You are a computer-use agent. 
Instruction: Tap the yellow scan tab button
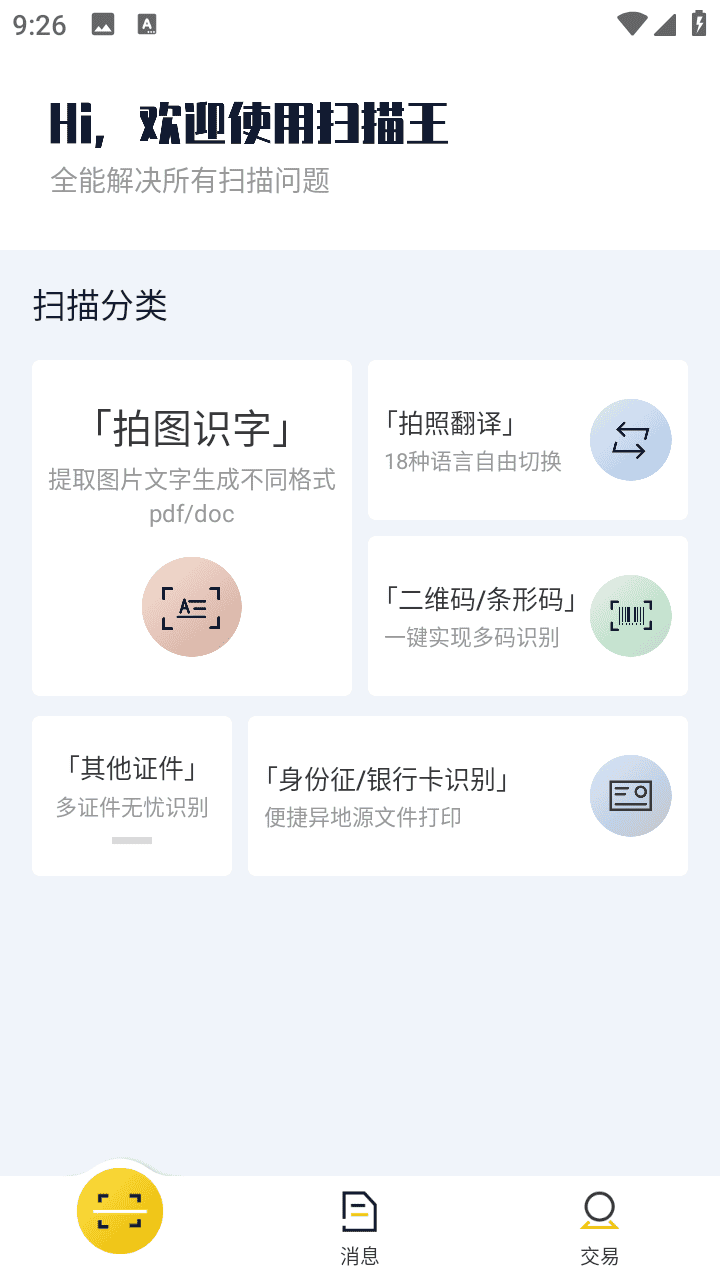120,1211
